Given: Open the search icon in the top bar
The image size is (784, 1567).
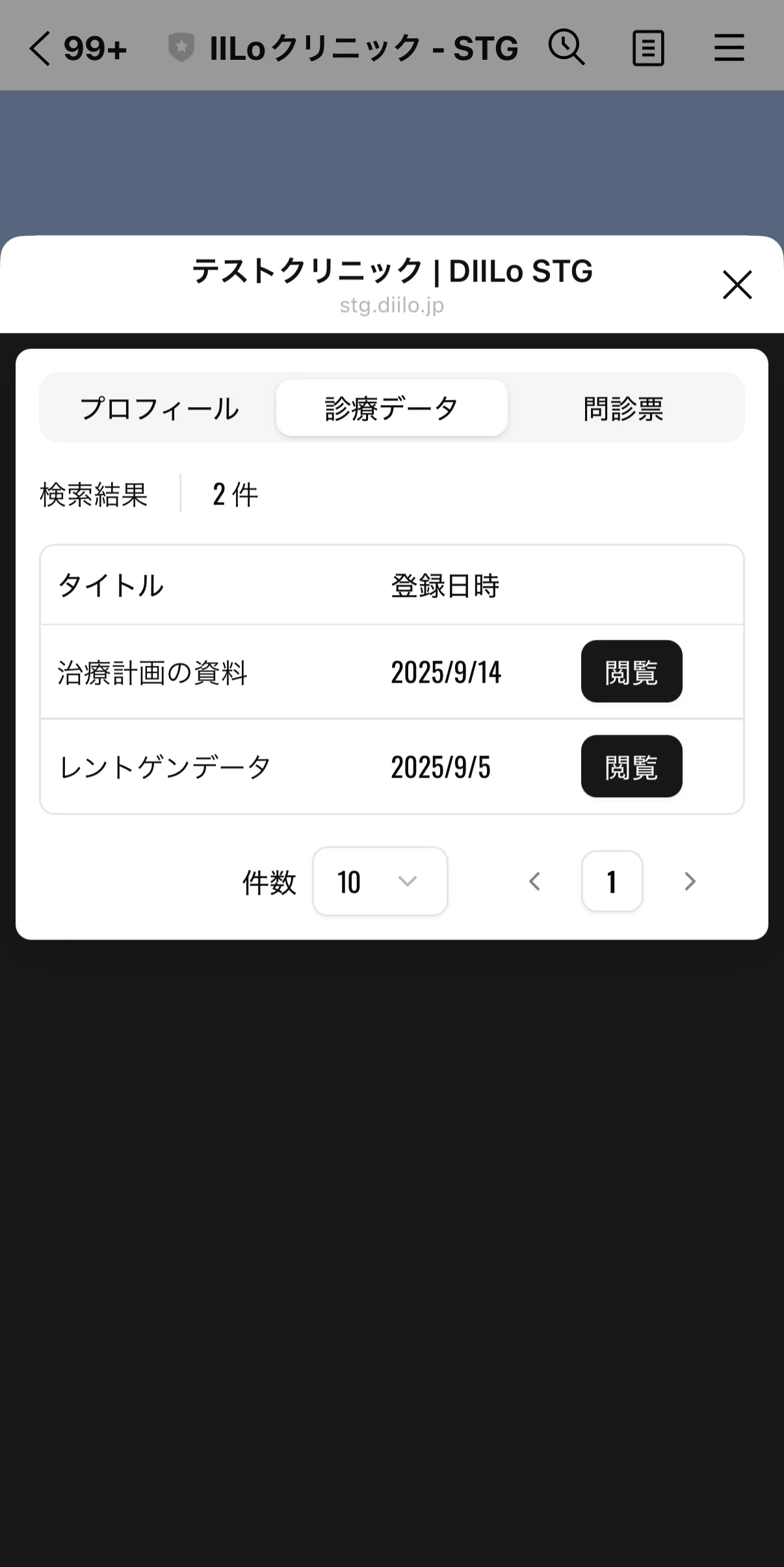Looking at the screenshot, I should tap(566, 47).
